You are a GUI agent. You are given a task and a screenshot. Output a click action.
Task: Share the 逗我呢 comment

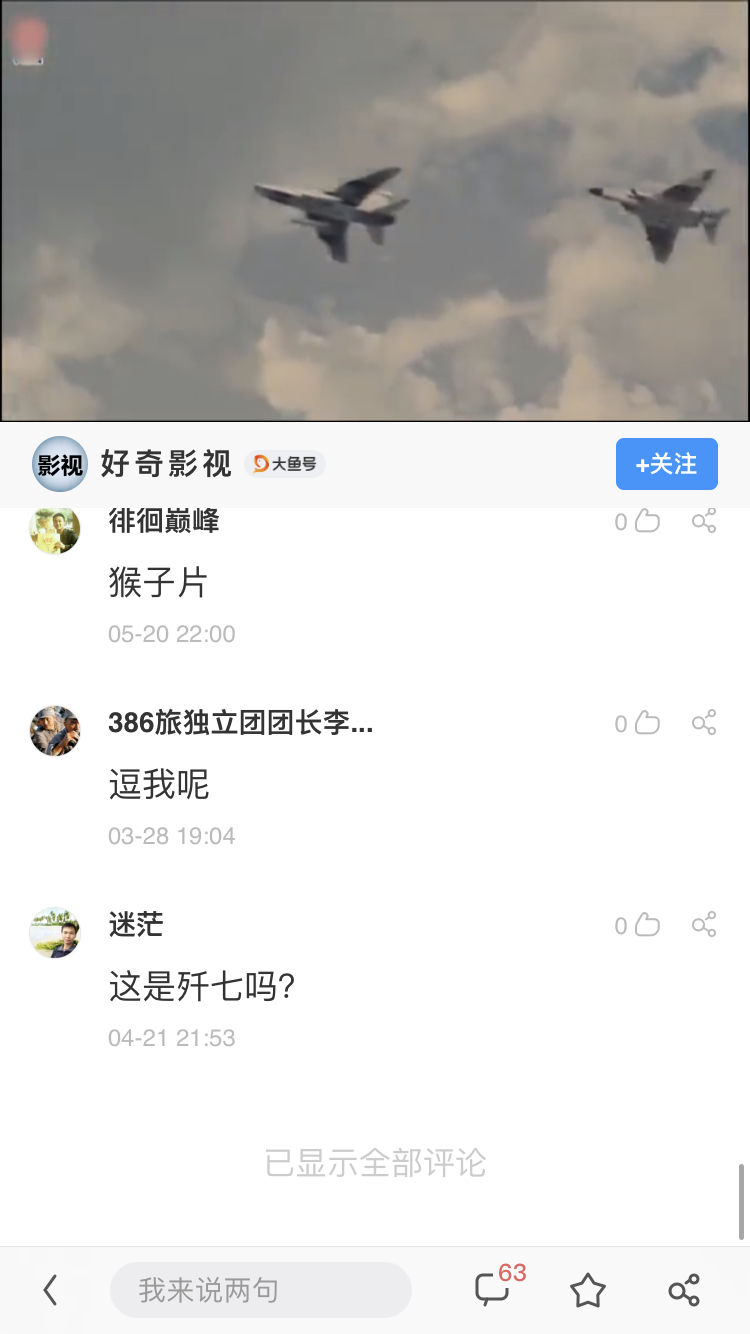point(704,723)
